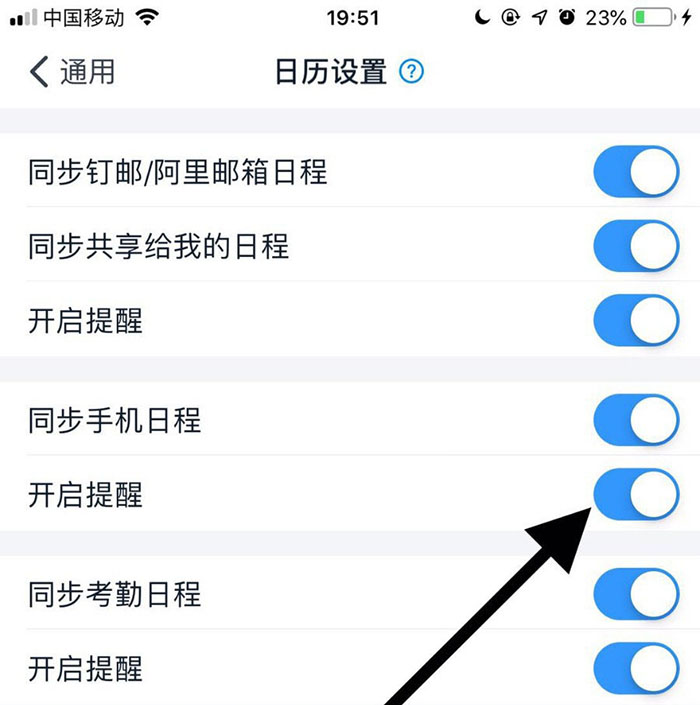
Task: Switch off 同步手机日程
Action: (636, 419)
